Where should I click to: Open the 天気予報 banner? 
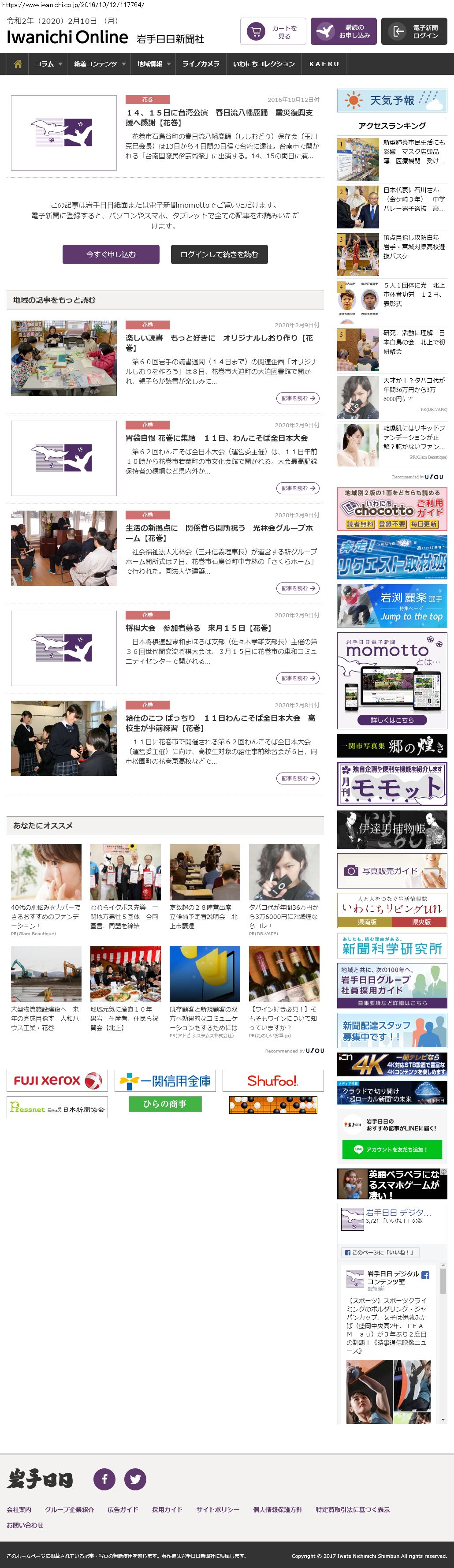(x=392, y=101)
